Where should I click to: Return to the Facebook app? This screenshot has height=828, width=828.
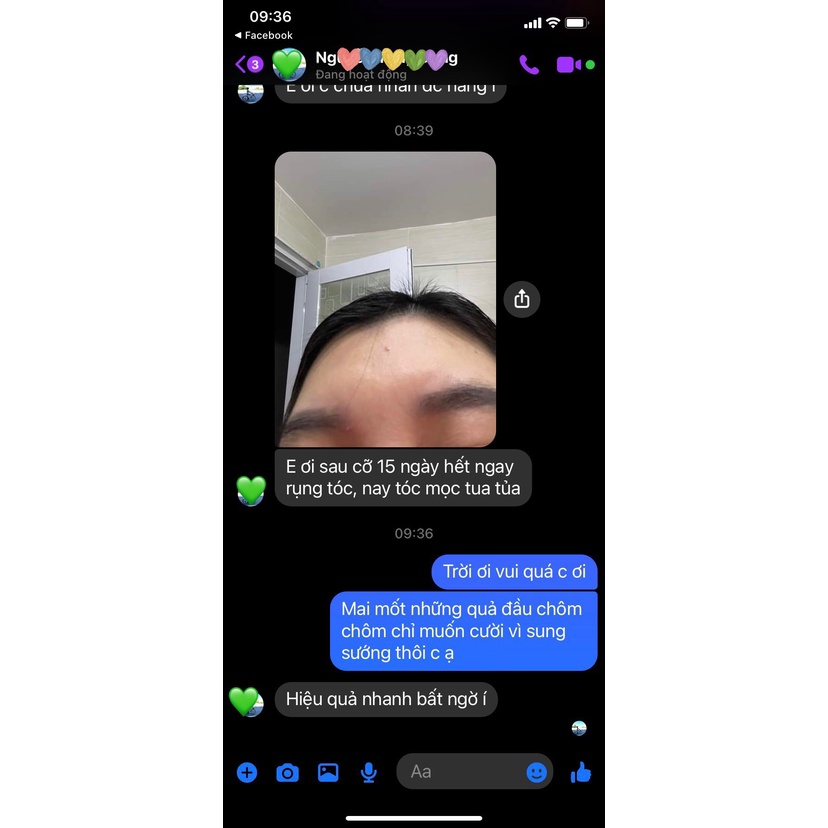pyautogui.click(x=262, y=35)
